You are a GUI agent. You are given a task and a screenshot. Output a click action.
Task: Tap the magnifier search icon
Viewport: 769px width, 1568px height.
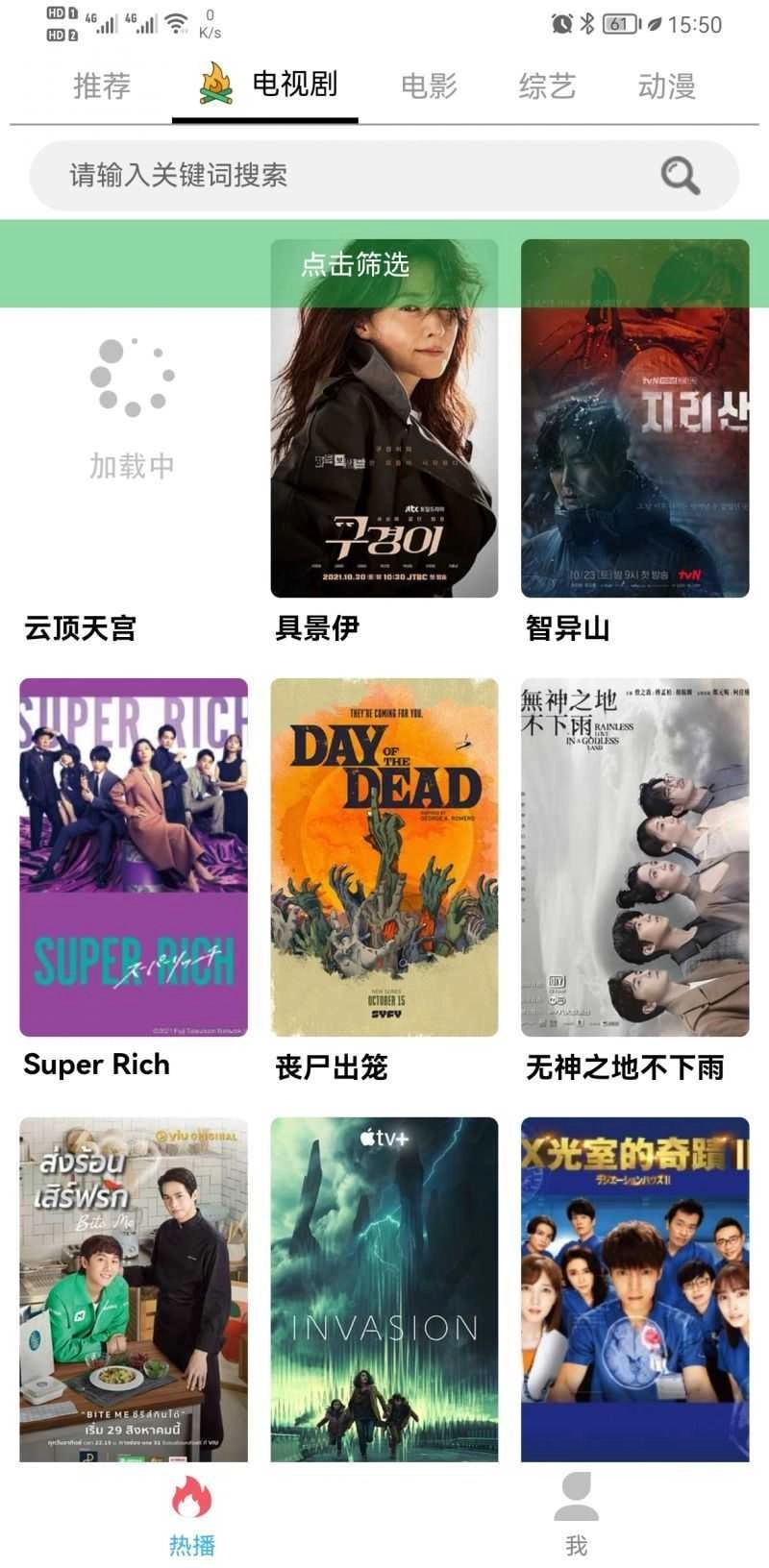click(681, 176)
